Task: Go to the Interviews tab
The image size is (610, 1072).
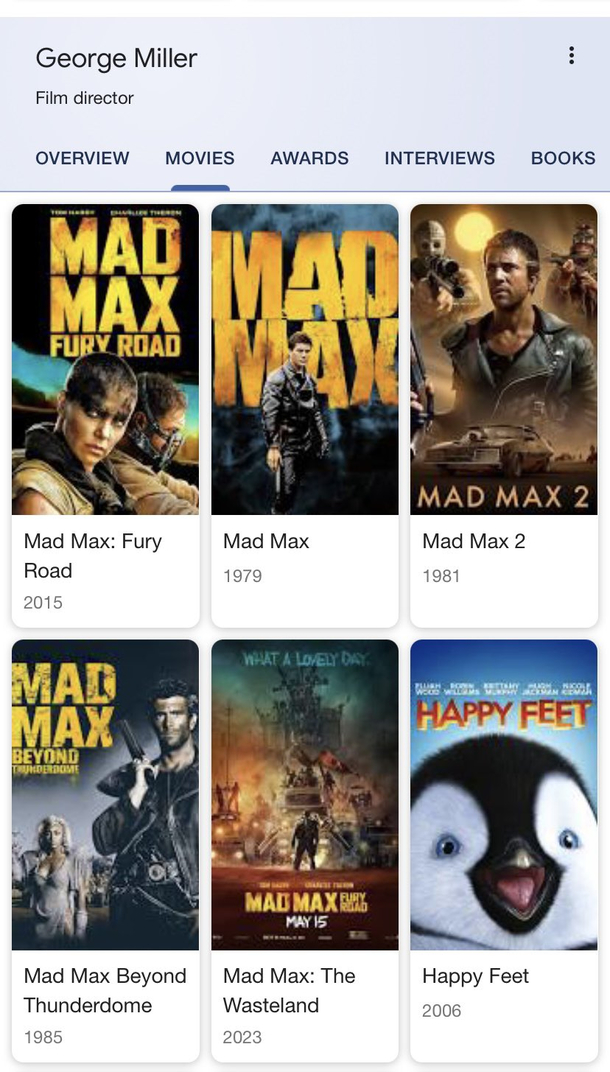Action: click(439, 158)
